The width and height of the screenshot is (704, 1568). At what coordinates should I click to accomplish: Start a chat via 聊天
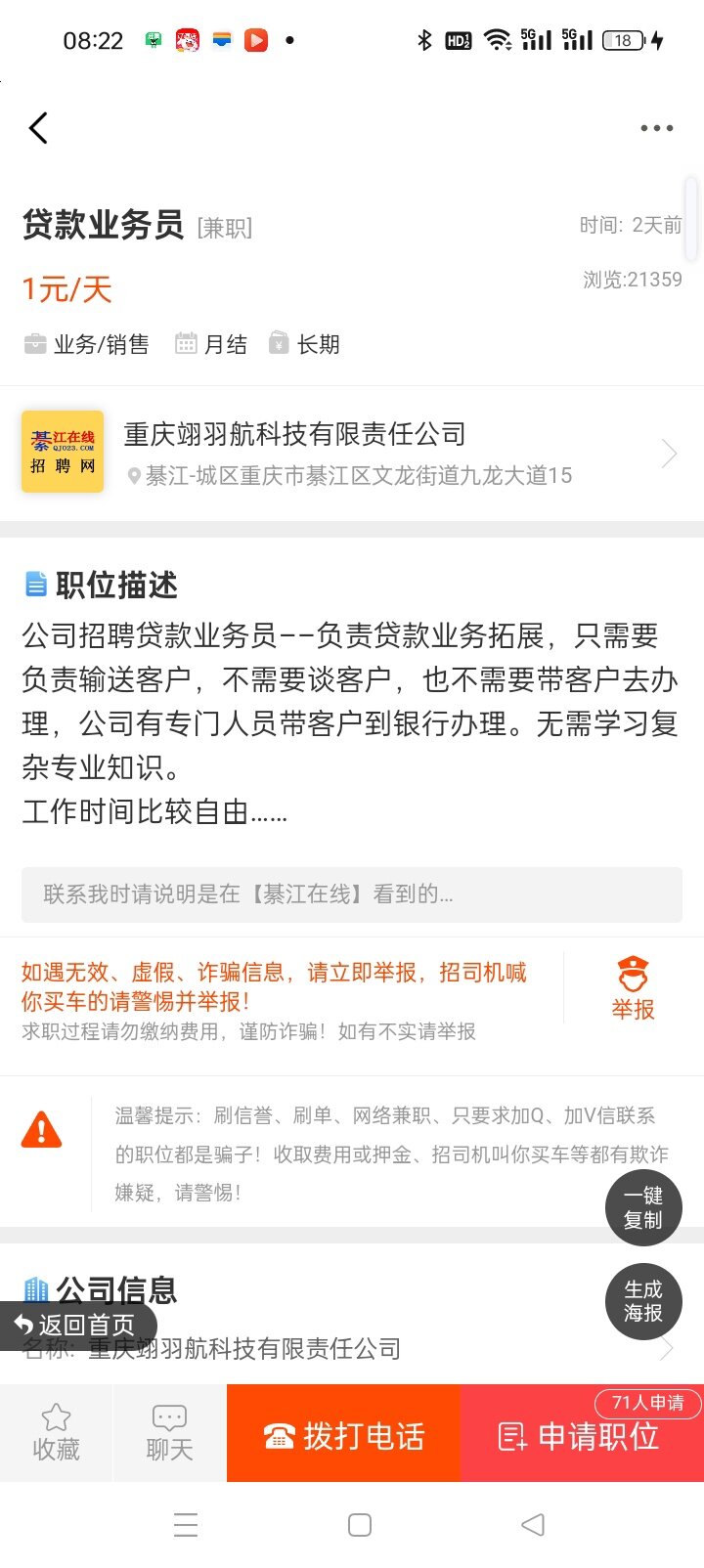pos(169,1433)
